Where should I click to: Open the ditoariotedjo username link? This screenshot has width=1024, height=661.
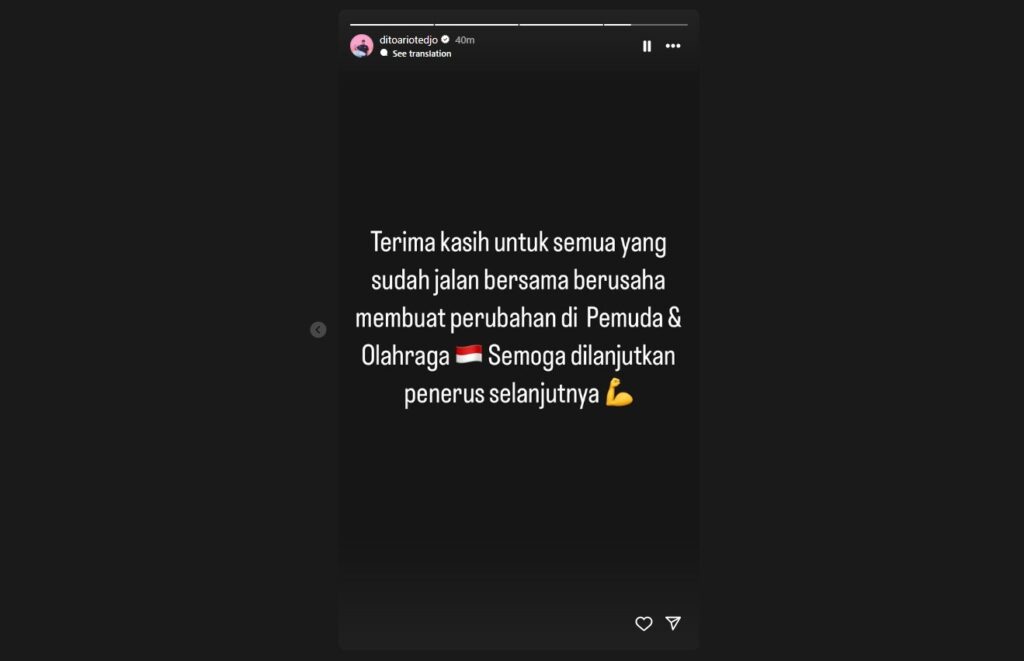coord(408,40)
